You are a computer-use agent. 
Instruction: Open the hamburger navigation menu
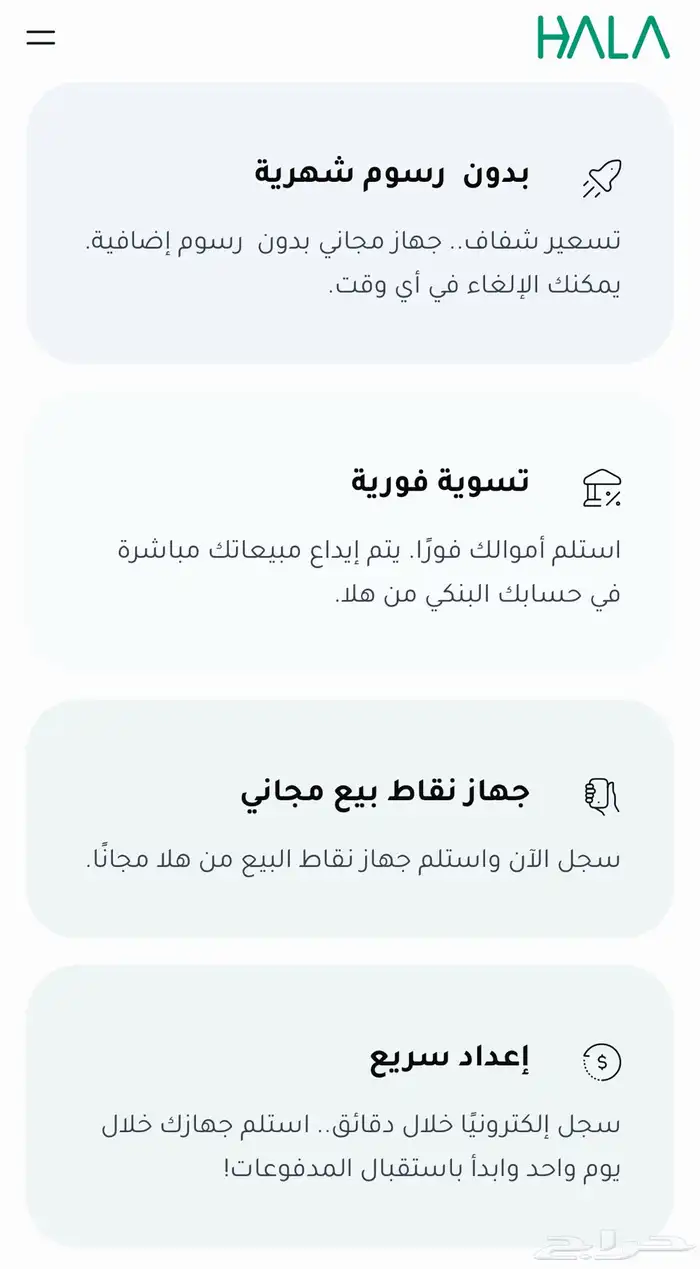(x=41, y=38)
